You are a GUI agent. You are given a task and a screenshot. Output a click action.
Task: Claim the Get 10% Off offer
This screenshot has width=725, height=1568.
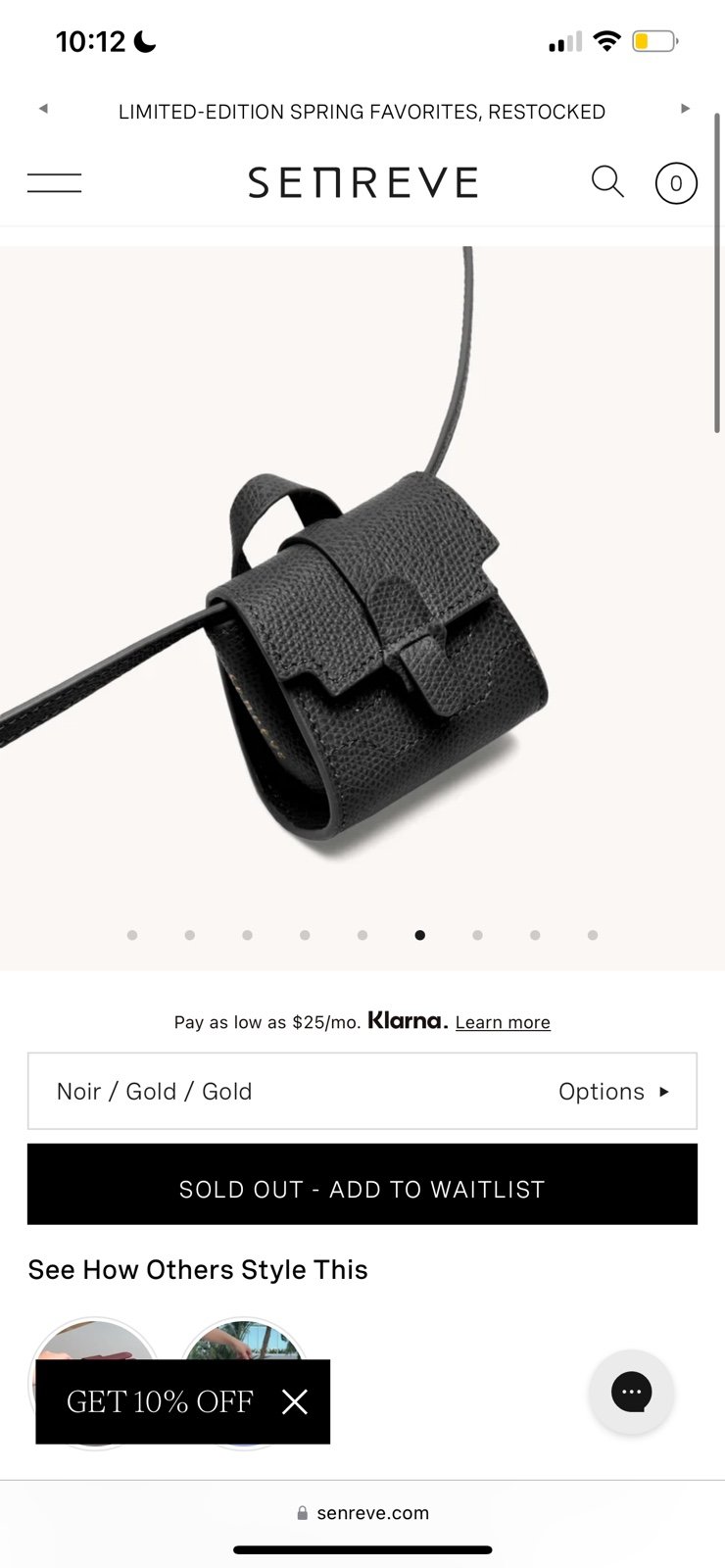(160, 1401)
